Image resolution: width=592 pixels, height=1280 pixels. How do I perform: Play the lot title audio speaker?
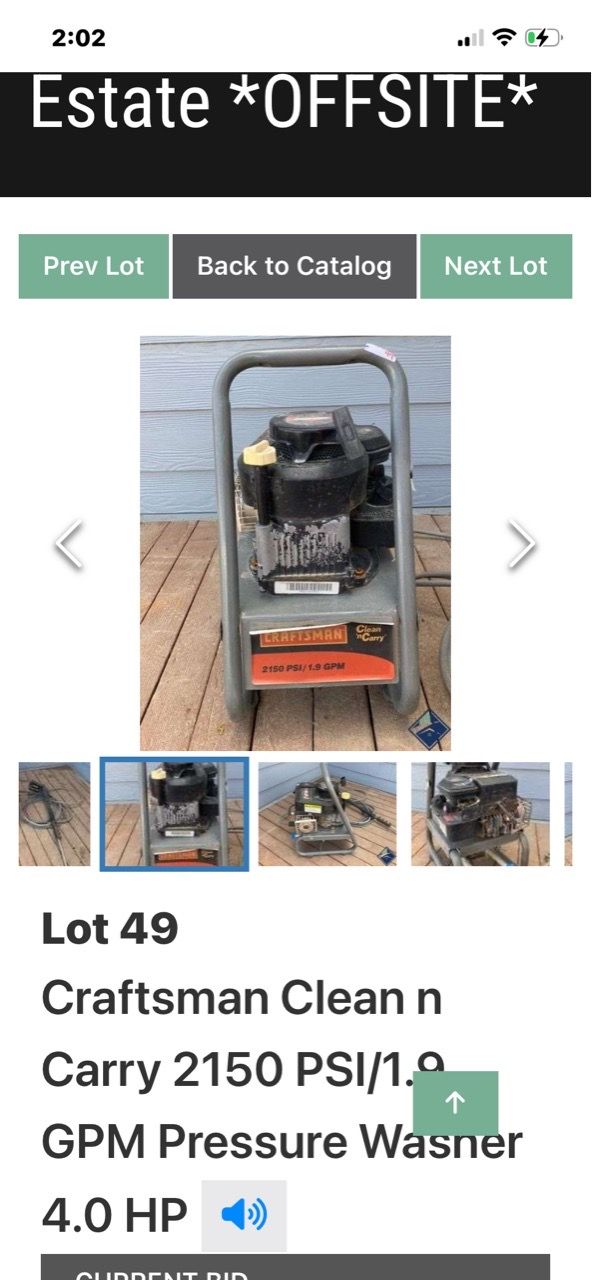(x=244, y=1215)
